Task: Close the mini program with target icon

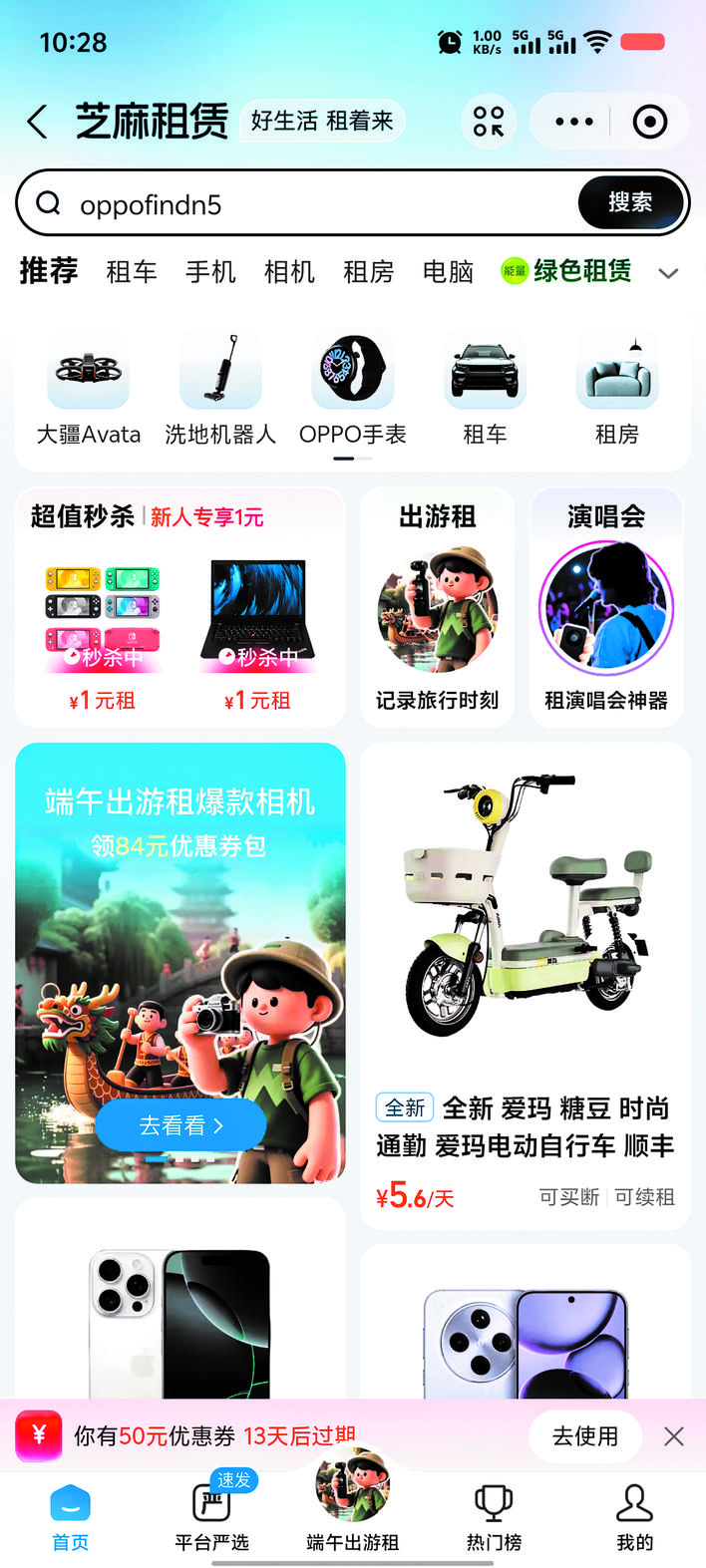Action: click(x=650, y=123)
